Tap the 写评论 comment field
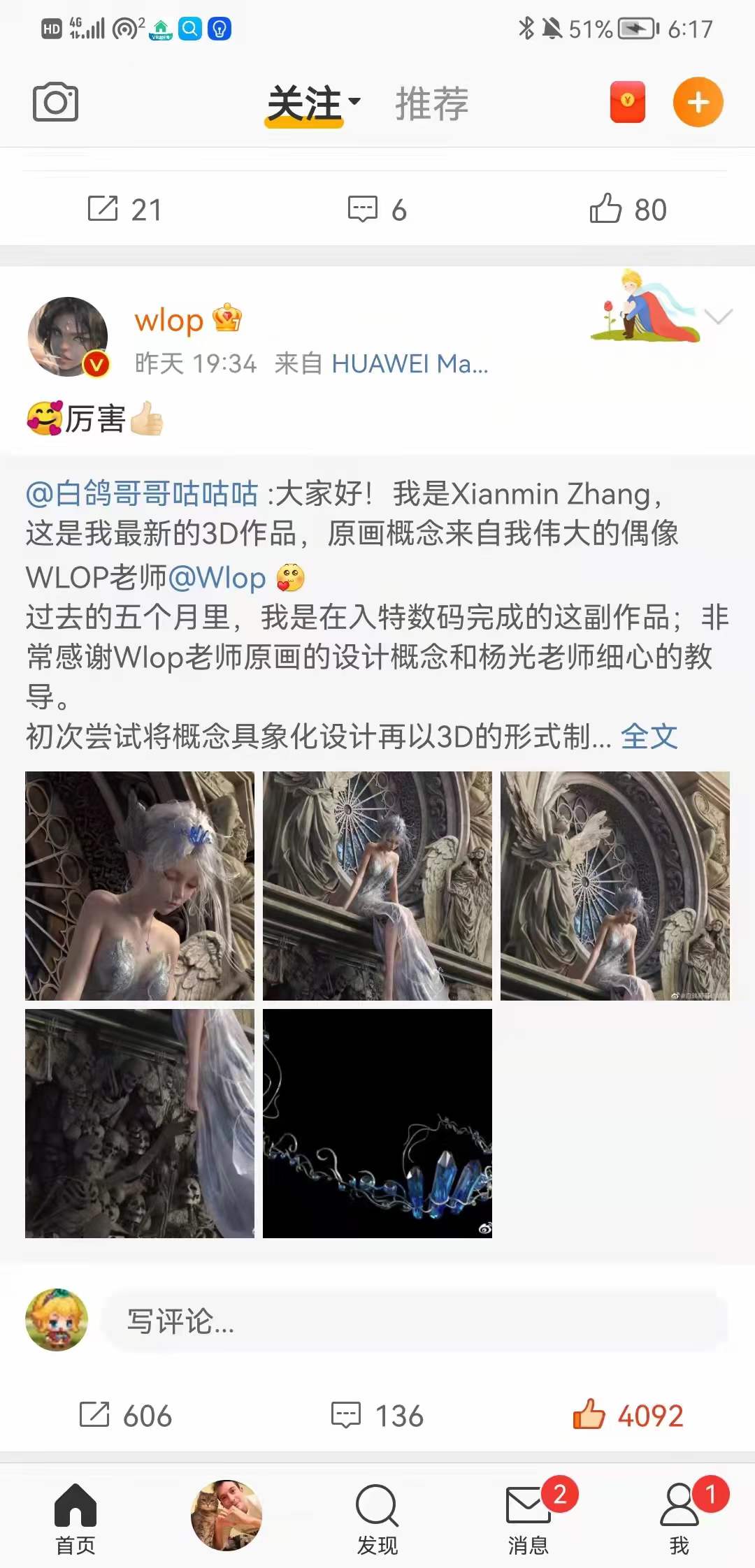The image size is (755, 1568). click(x=415, y=1321)
